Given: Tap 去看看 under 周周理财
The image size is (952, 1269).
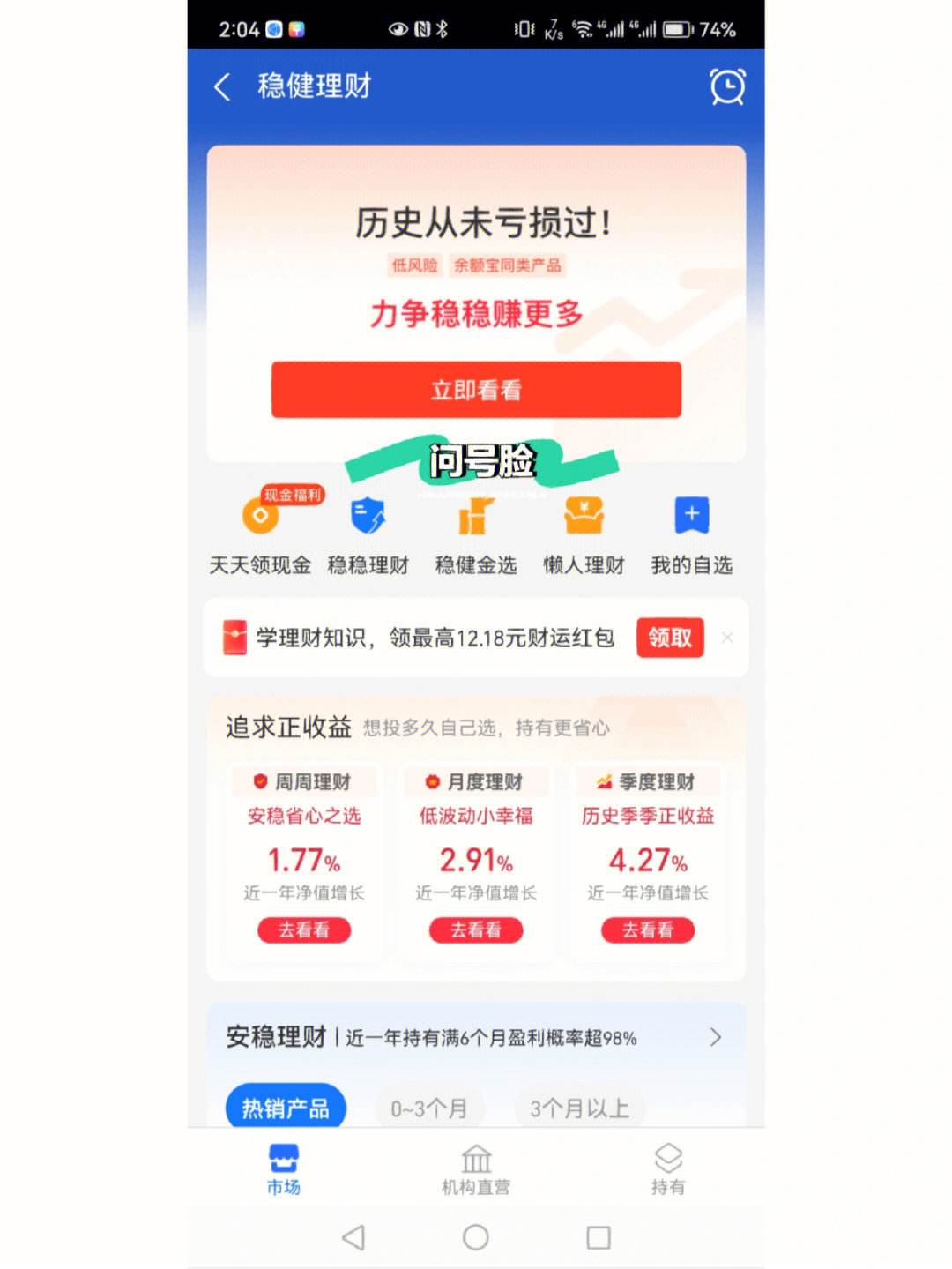Looking at the screenshot, I should coord(304,929).
